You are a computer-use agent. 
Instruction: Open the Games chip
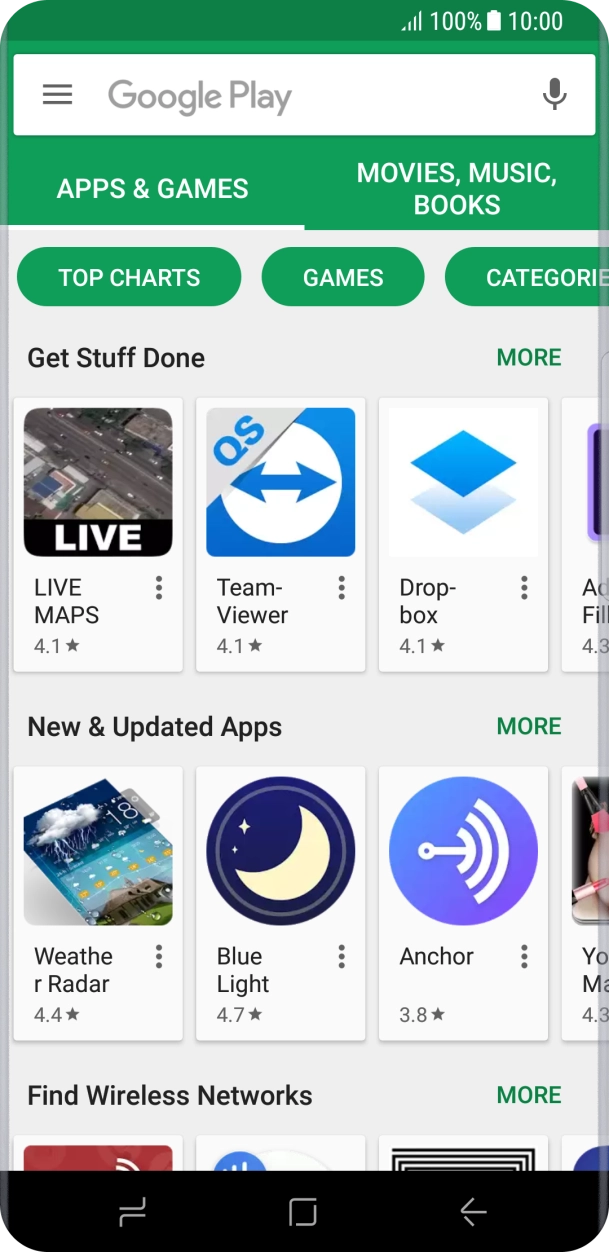tap(343, 277)
